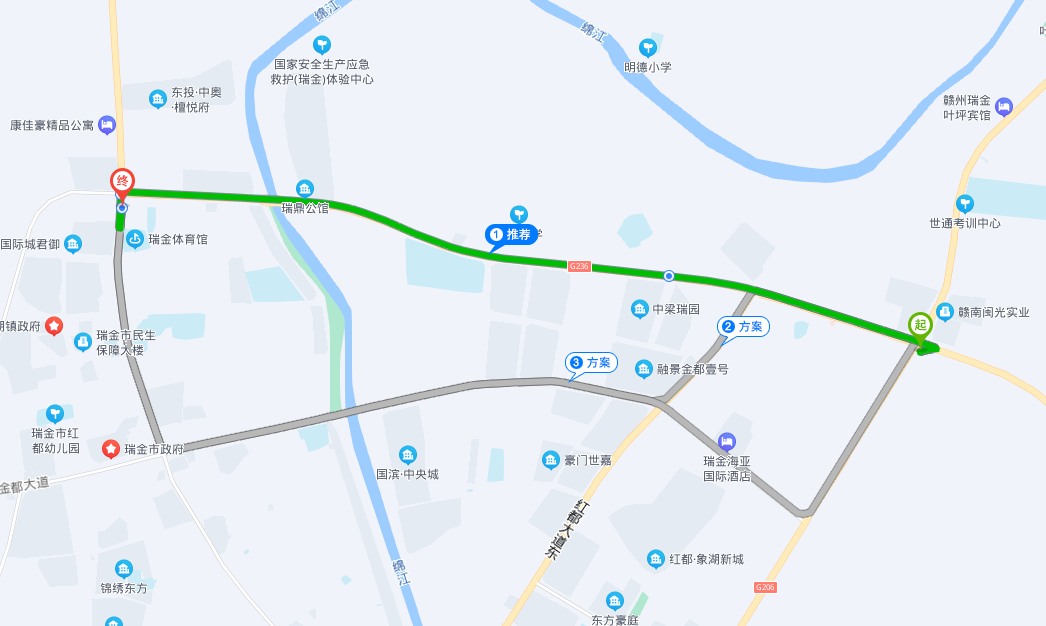Screen dimensions: 1046x626
Task: Open 瑞金体育馆 place marker
Action: [135, 240]
